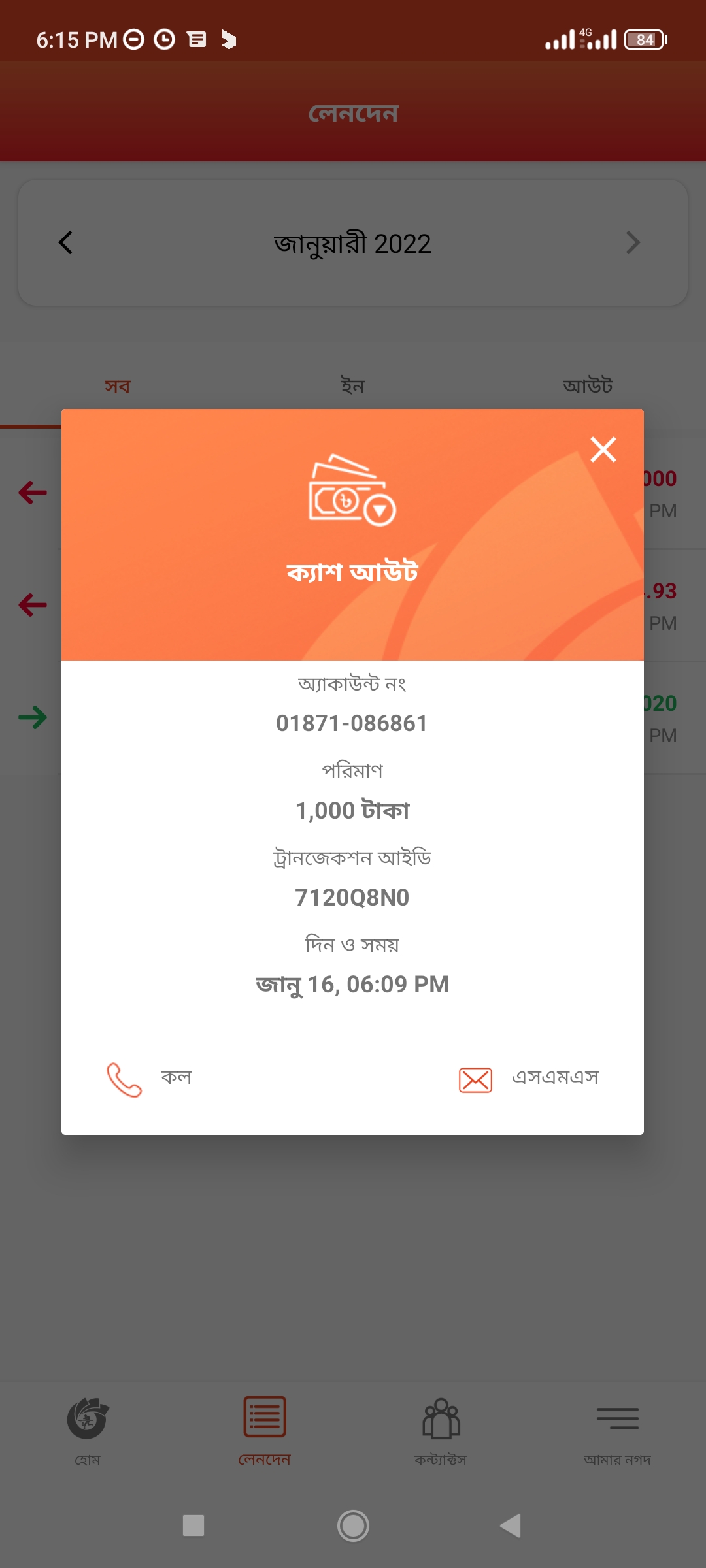Switch to the আউট tab
This screenshot has width=706, height=1568.
(587, 387)
